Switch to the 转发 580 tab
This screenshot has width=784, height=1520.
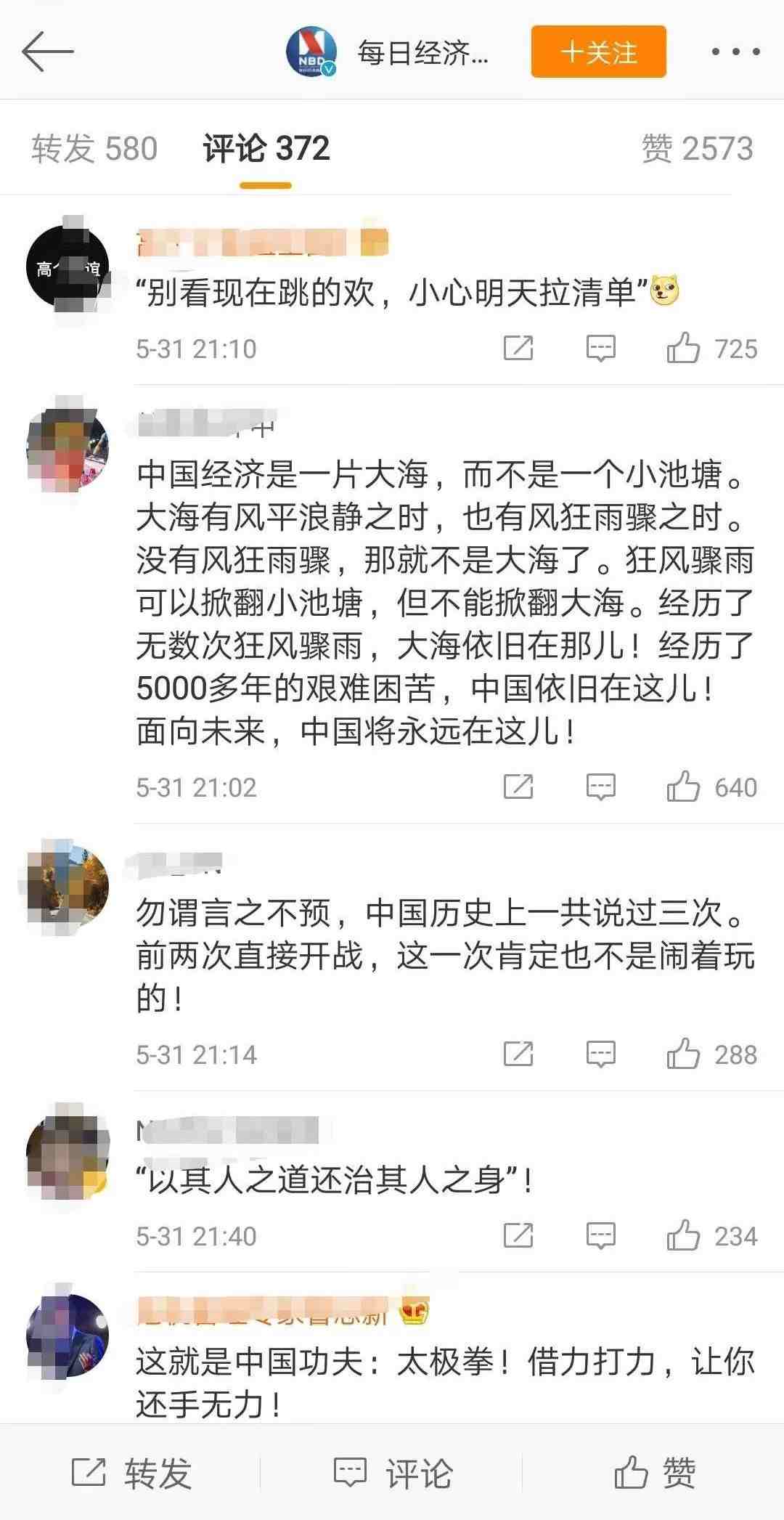[x=94, y=149]
